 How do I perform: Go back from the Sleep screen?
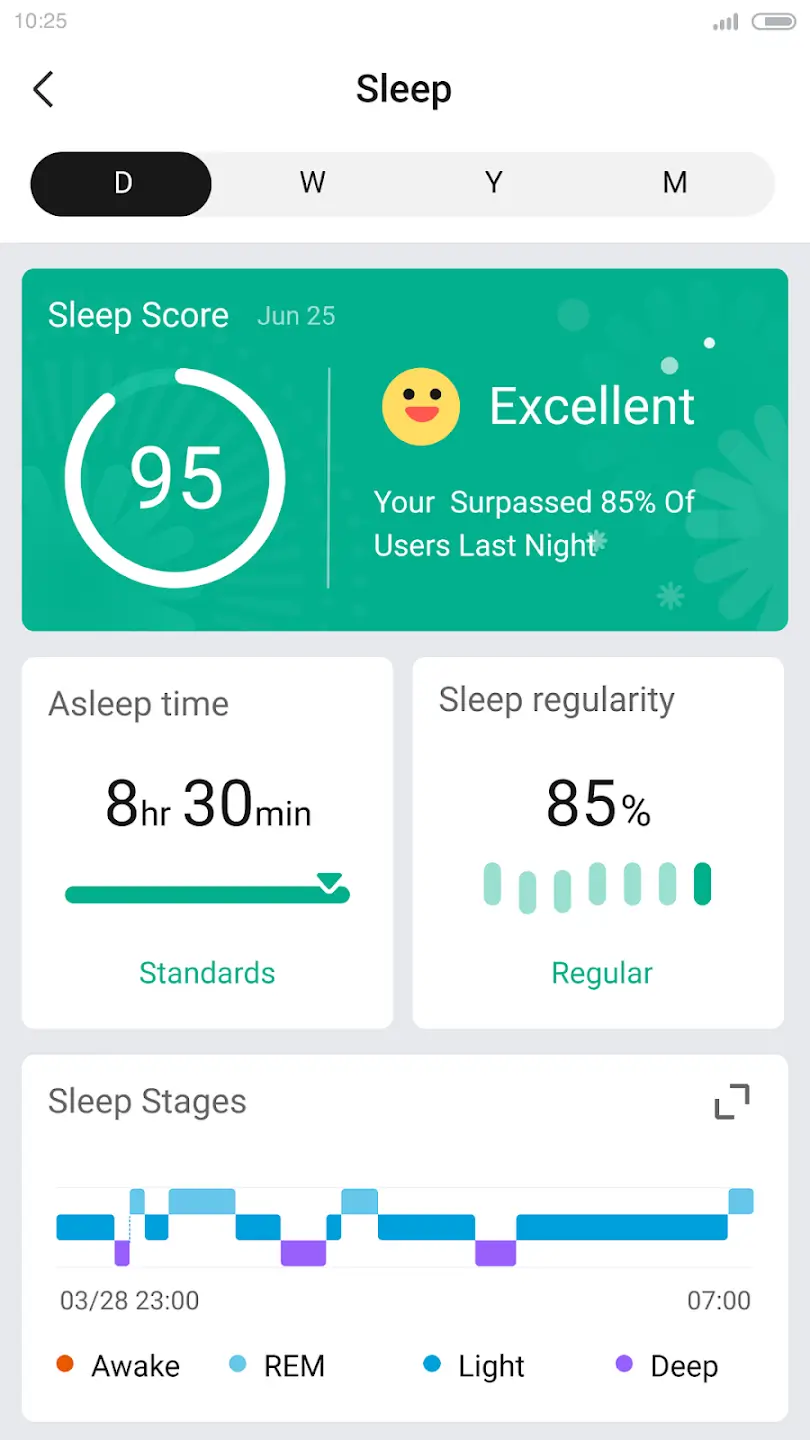click(x=43, y=89)
